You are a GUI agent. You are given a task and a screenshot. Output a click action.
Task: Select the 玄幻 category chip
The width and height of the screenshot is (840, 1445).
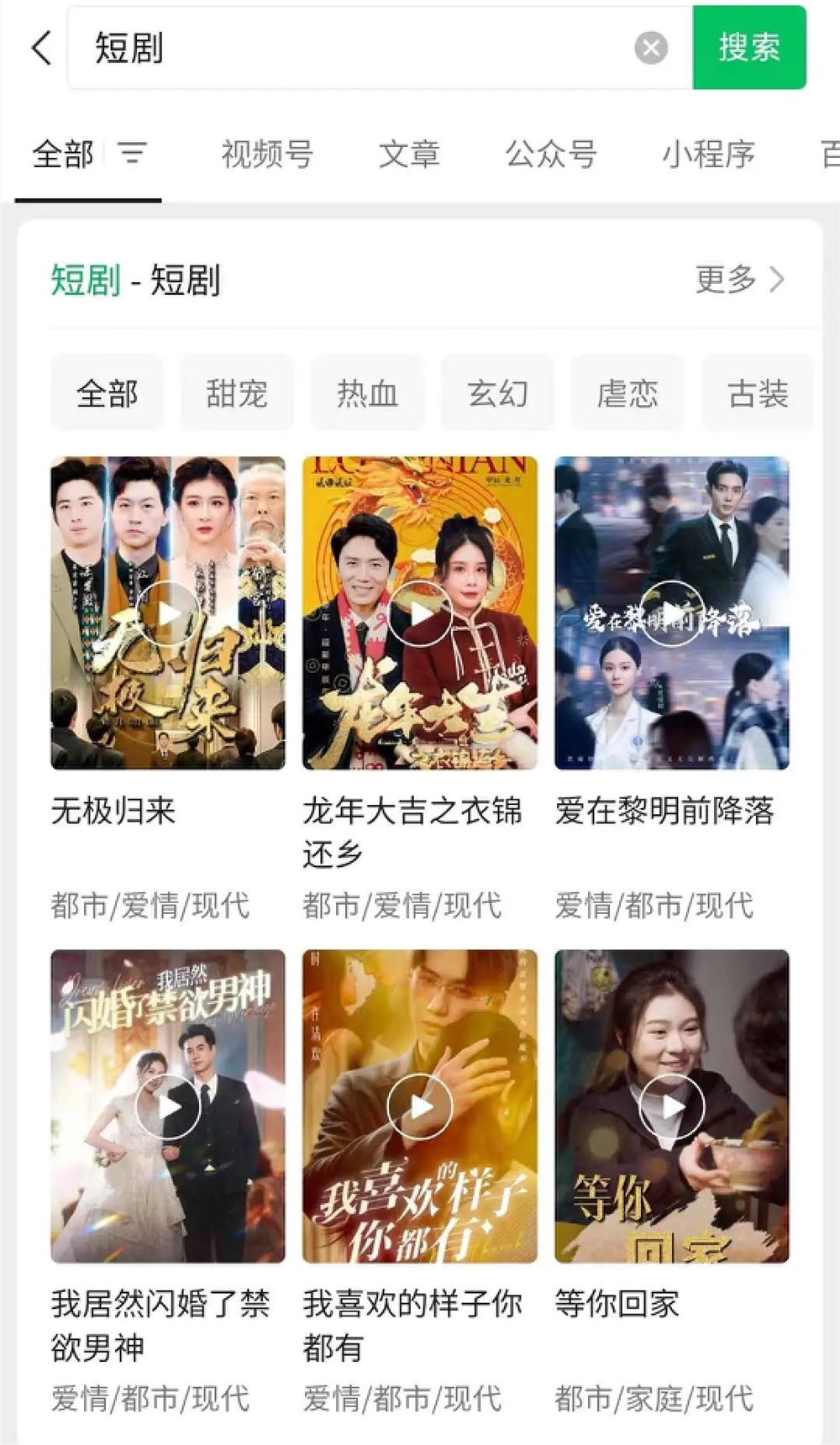coord(497,392)
